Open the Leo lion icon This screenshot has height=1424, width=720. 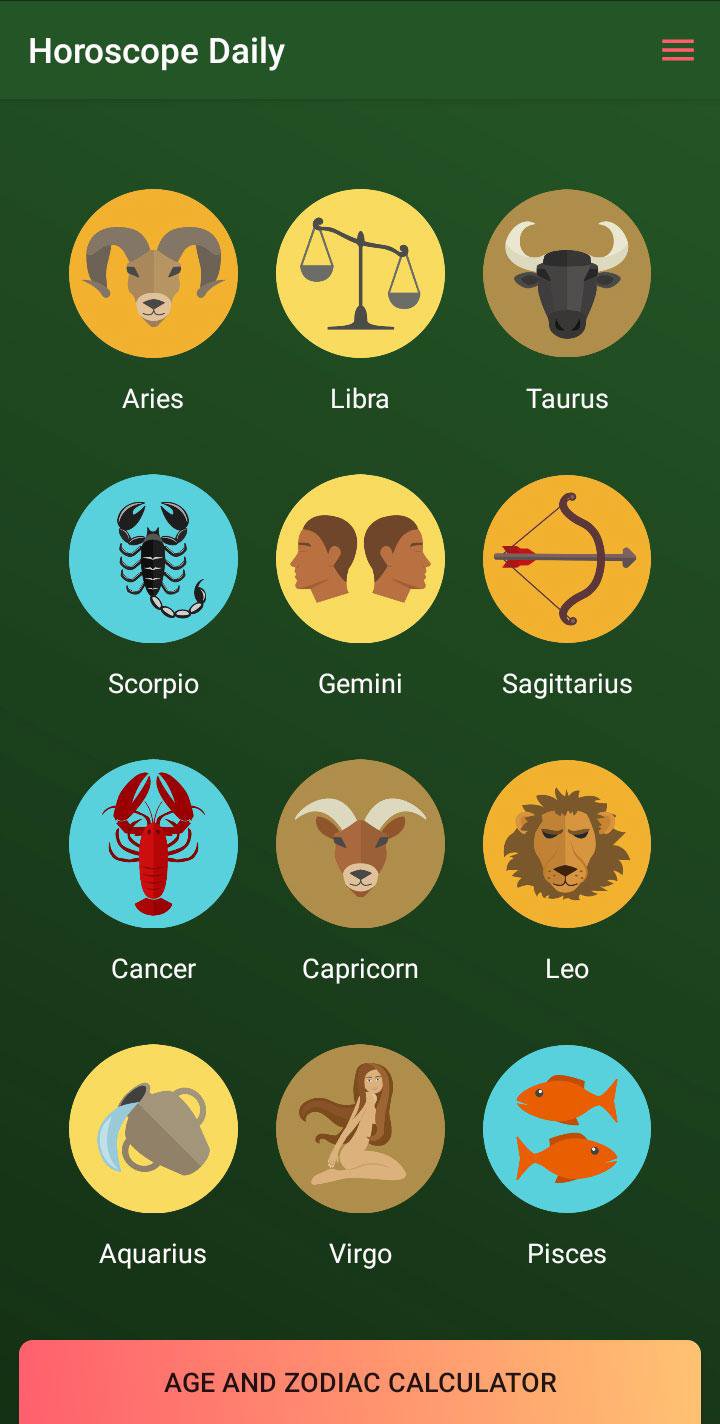567,843
